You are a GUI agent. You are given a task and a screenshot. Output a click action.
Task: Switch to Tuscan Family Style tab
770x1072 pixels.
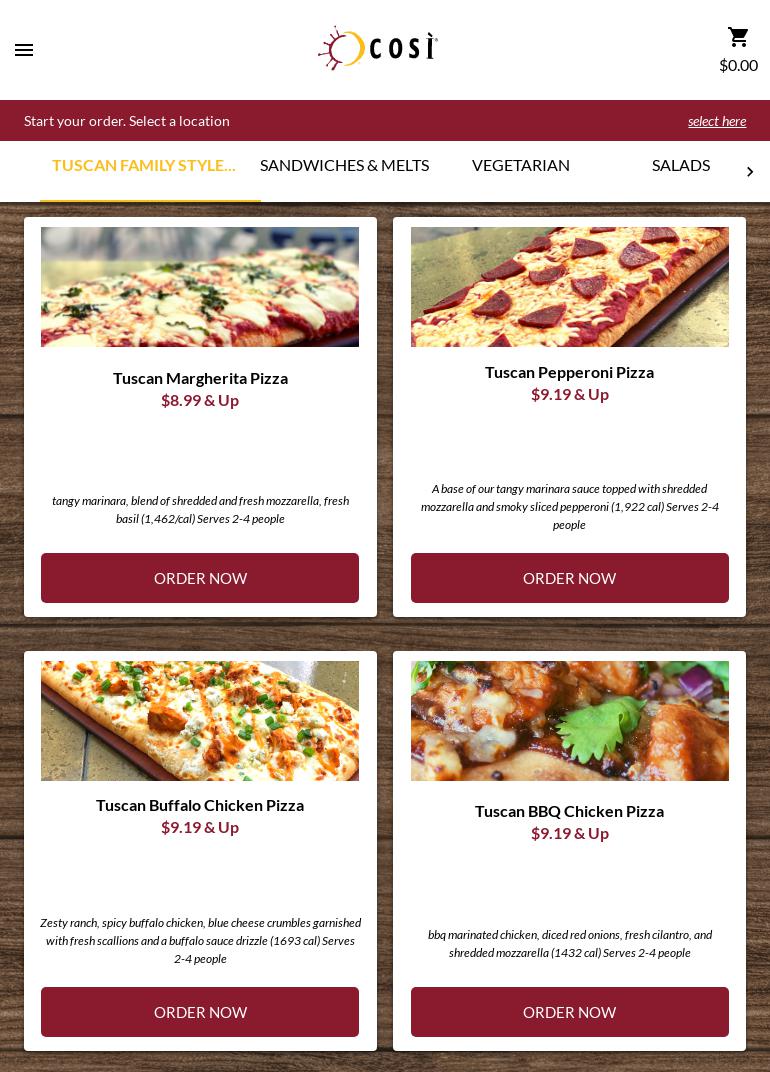click(x=144, y=166)
